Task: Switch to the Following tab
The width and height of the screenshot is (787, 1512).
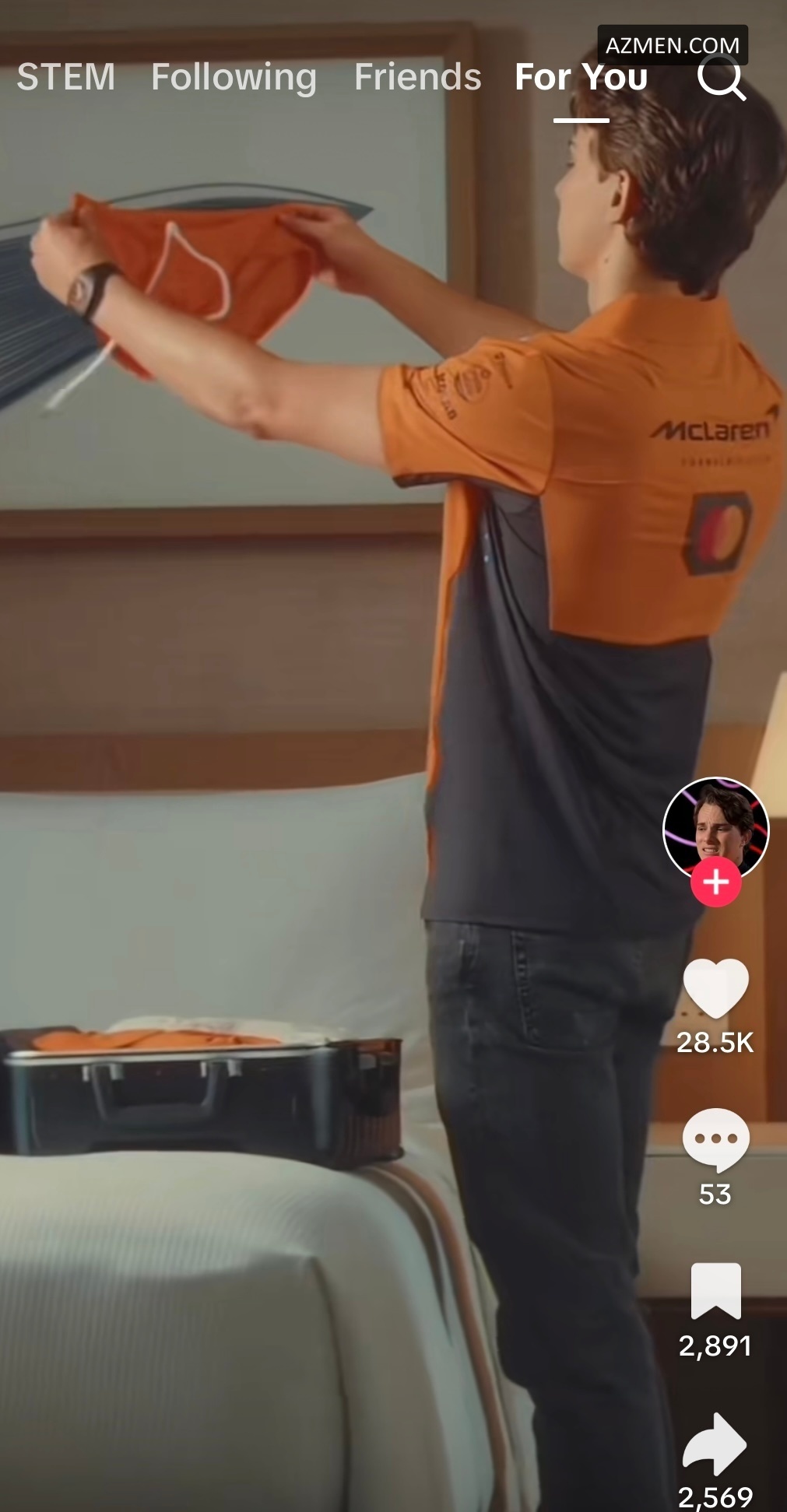Action: (234, 77)
